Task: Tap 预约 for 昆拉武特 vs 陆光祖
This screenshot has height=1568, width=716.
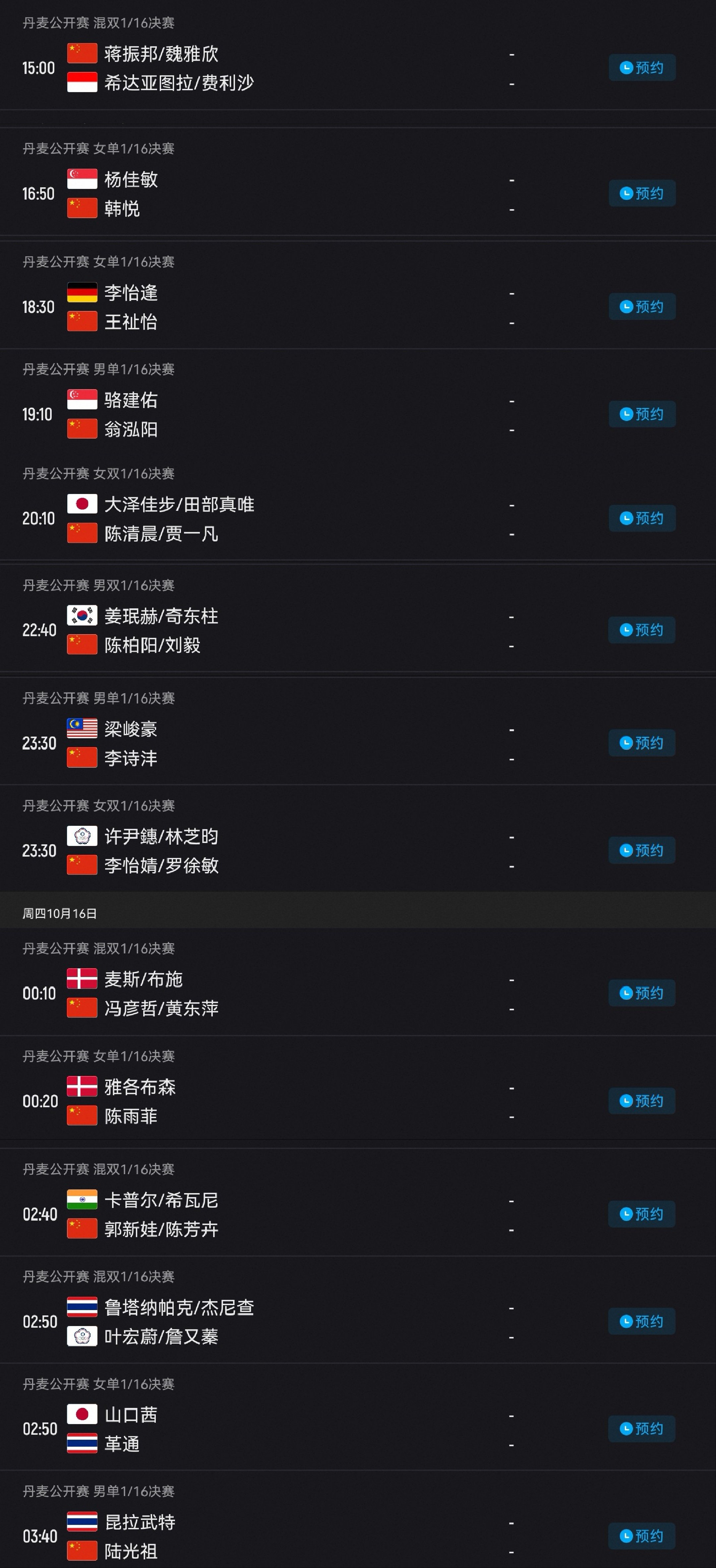Action: [642, 1537]
